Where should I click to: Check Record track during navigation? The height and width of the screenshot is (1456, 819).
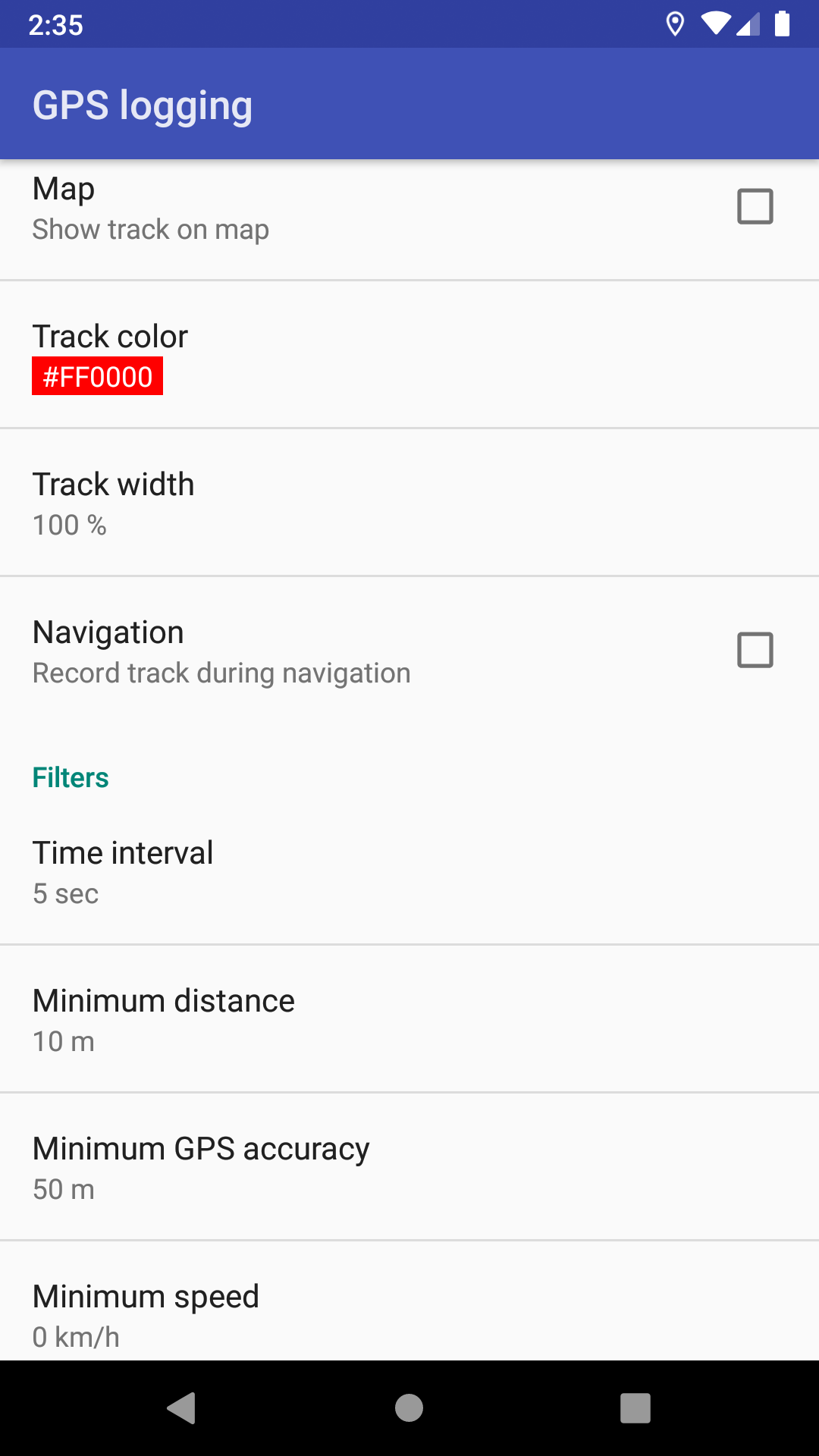755,650
